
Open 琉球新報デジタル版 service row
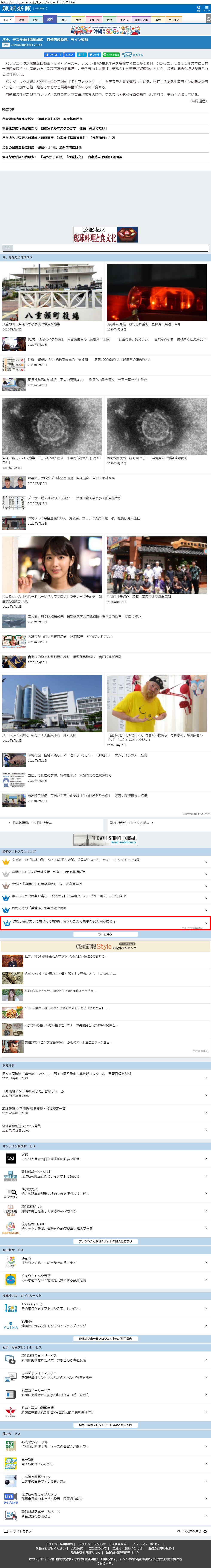[105, 1174]
